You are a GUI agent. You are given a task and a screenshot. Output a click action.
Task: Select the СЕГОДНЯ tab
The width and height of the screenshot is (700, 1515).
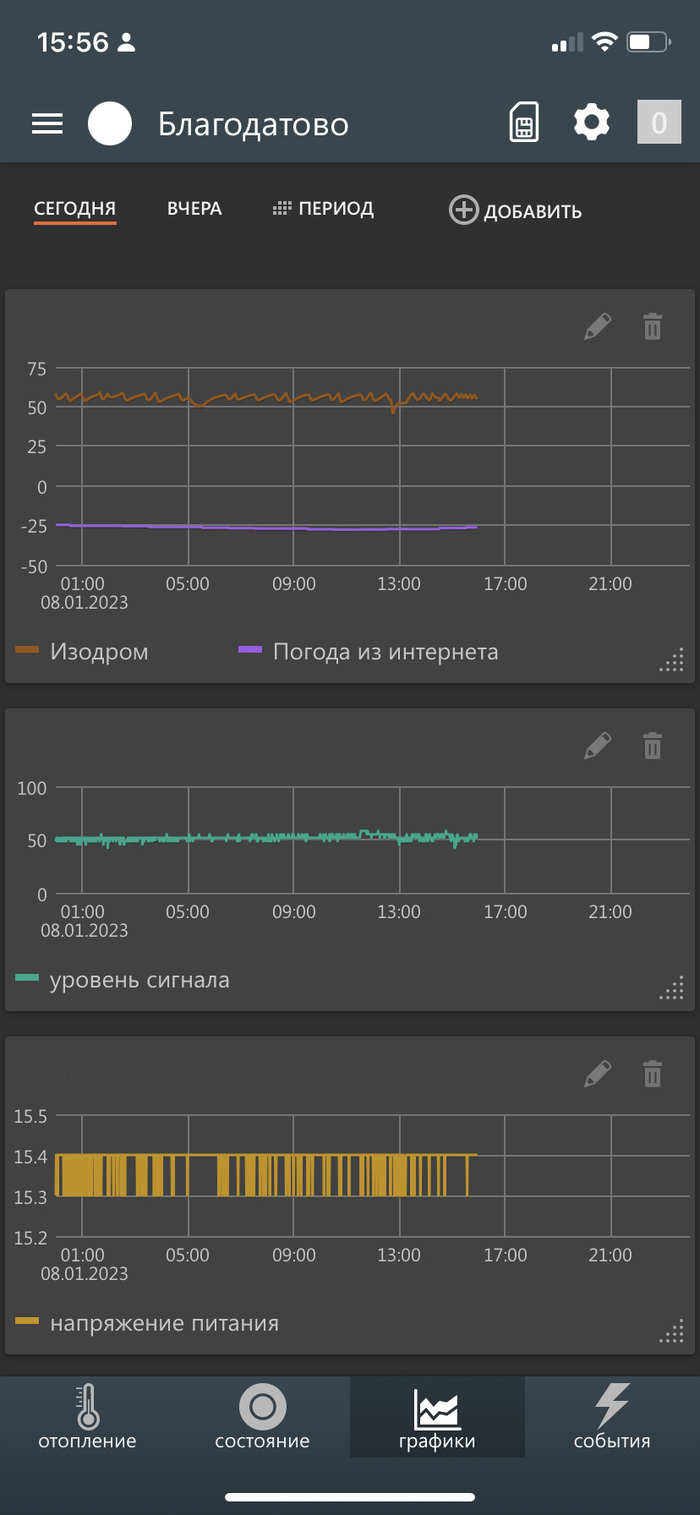coord(75,209)
